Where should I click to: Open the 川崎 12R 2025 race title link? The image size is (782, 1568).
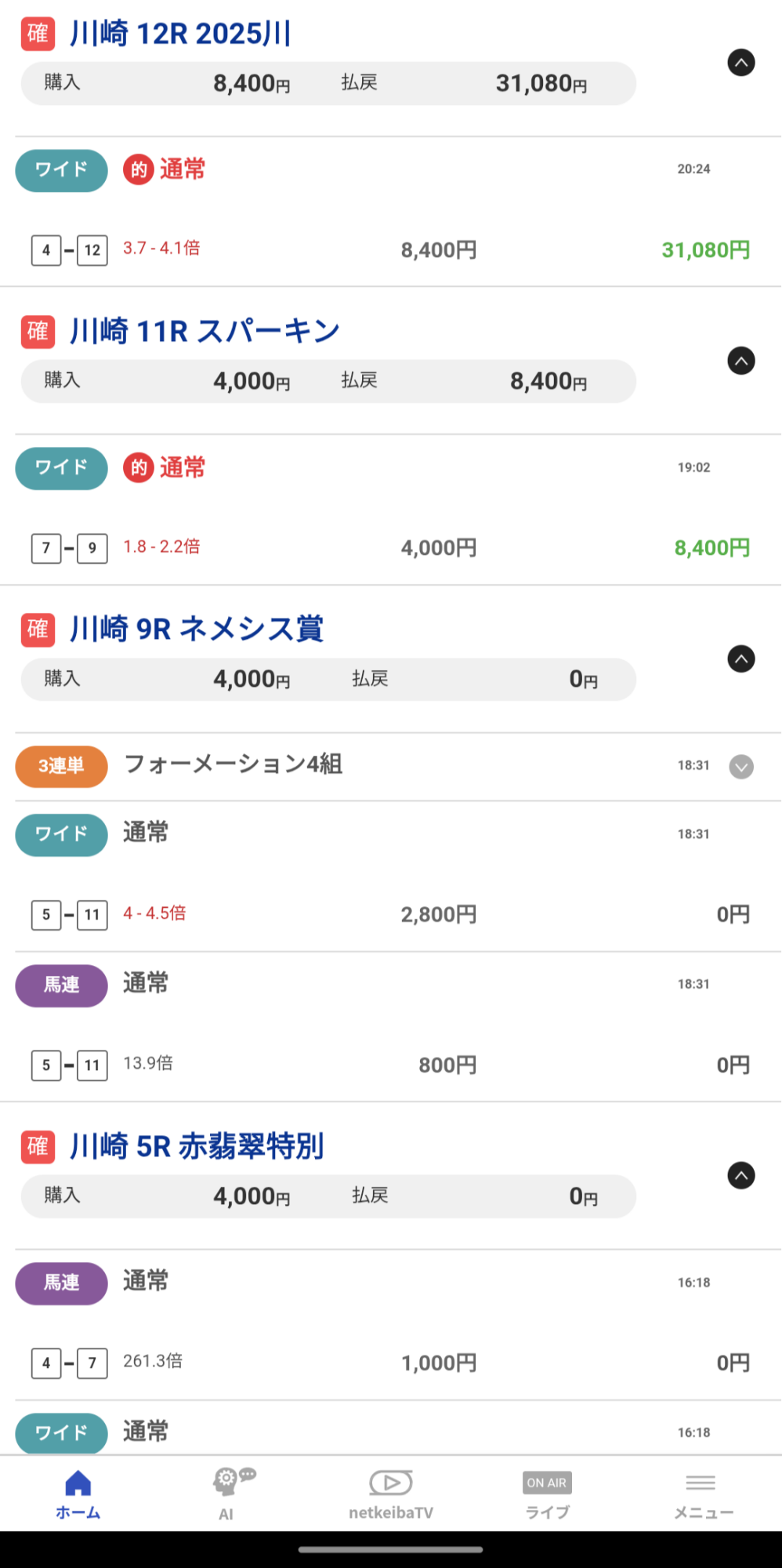pos(180,34)
